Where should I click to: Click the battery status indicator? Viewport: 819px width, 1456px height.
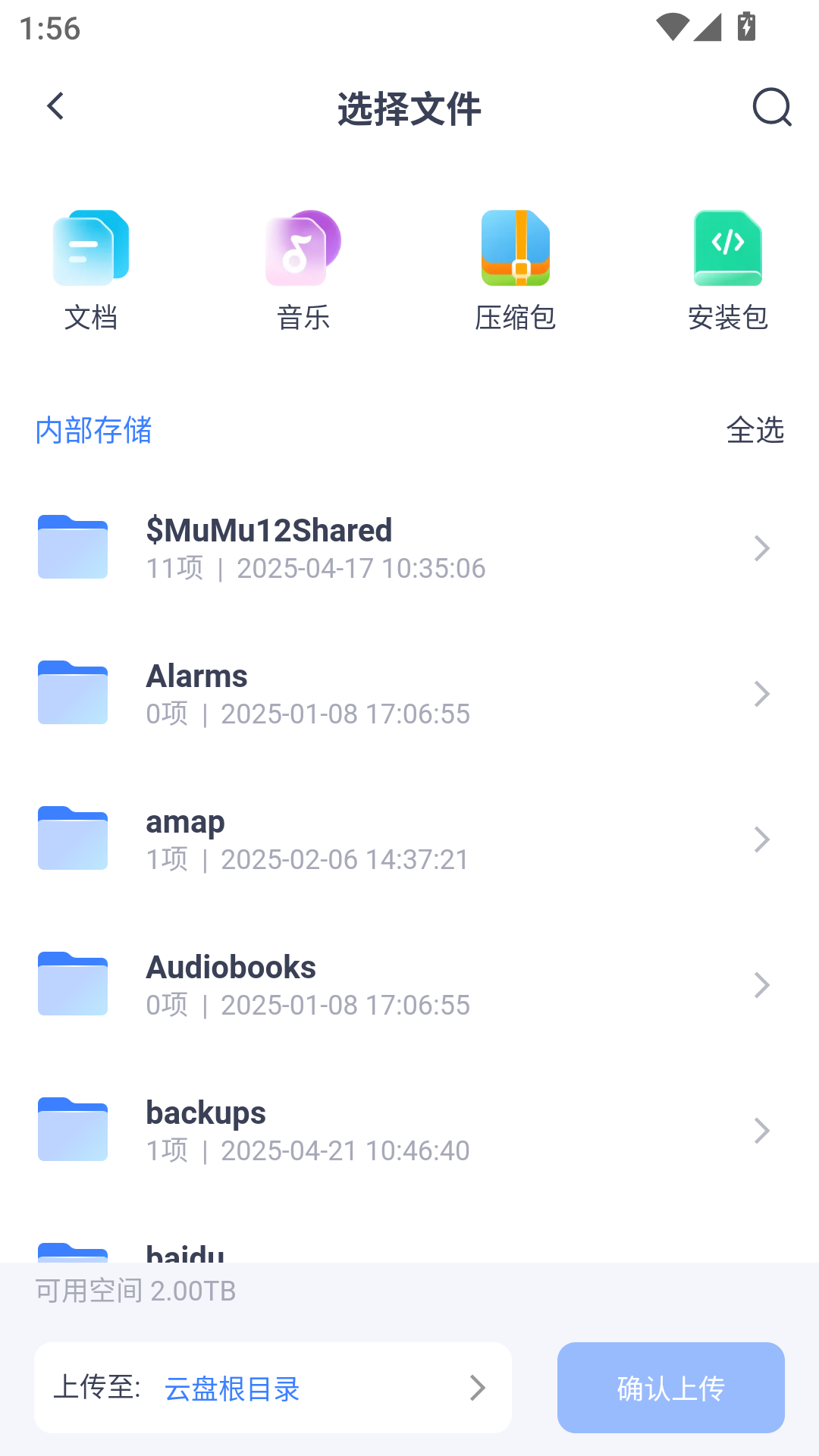(x=746, y=27)
